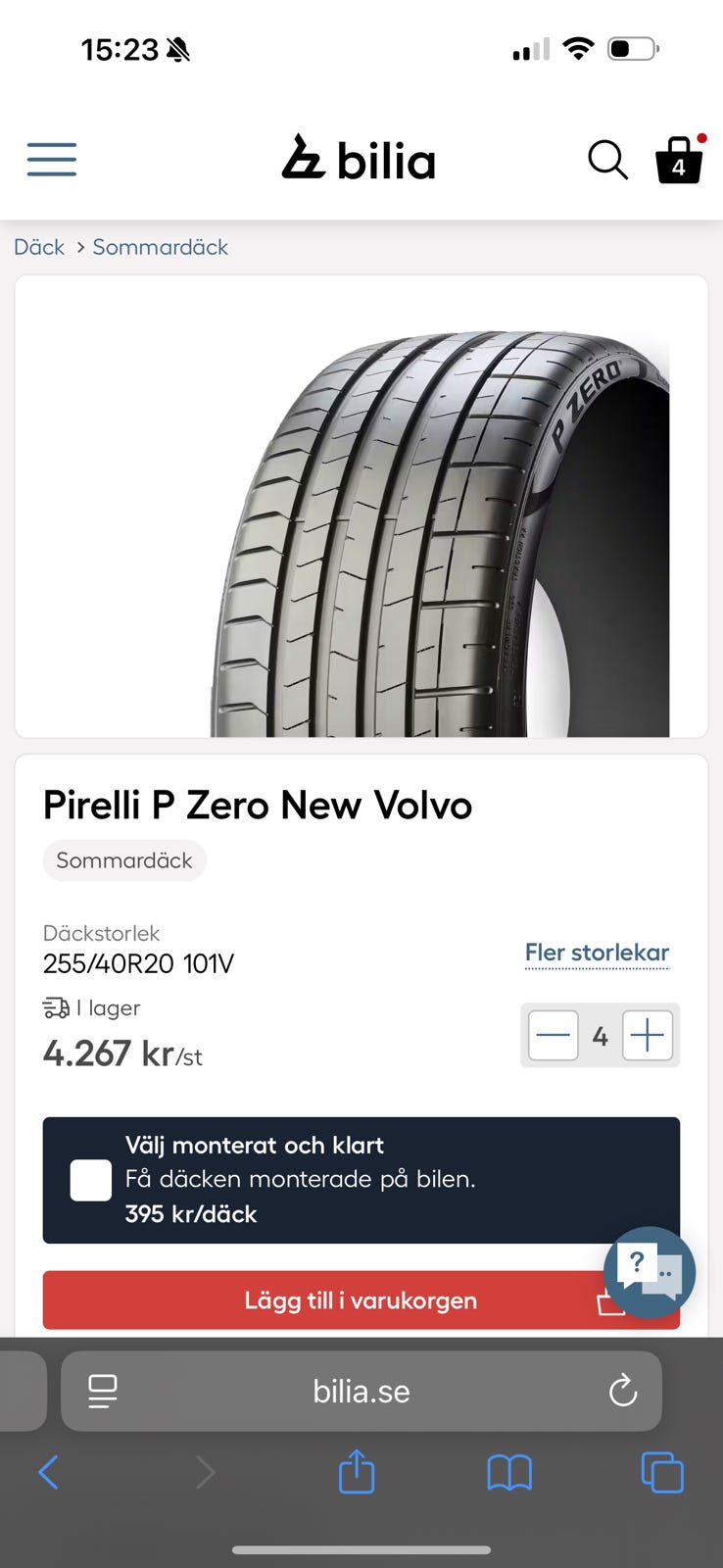Open the chat help bubble
The image size is (723, 1568).
point(650,1272)
